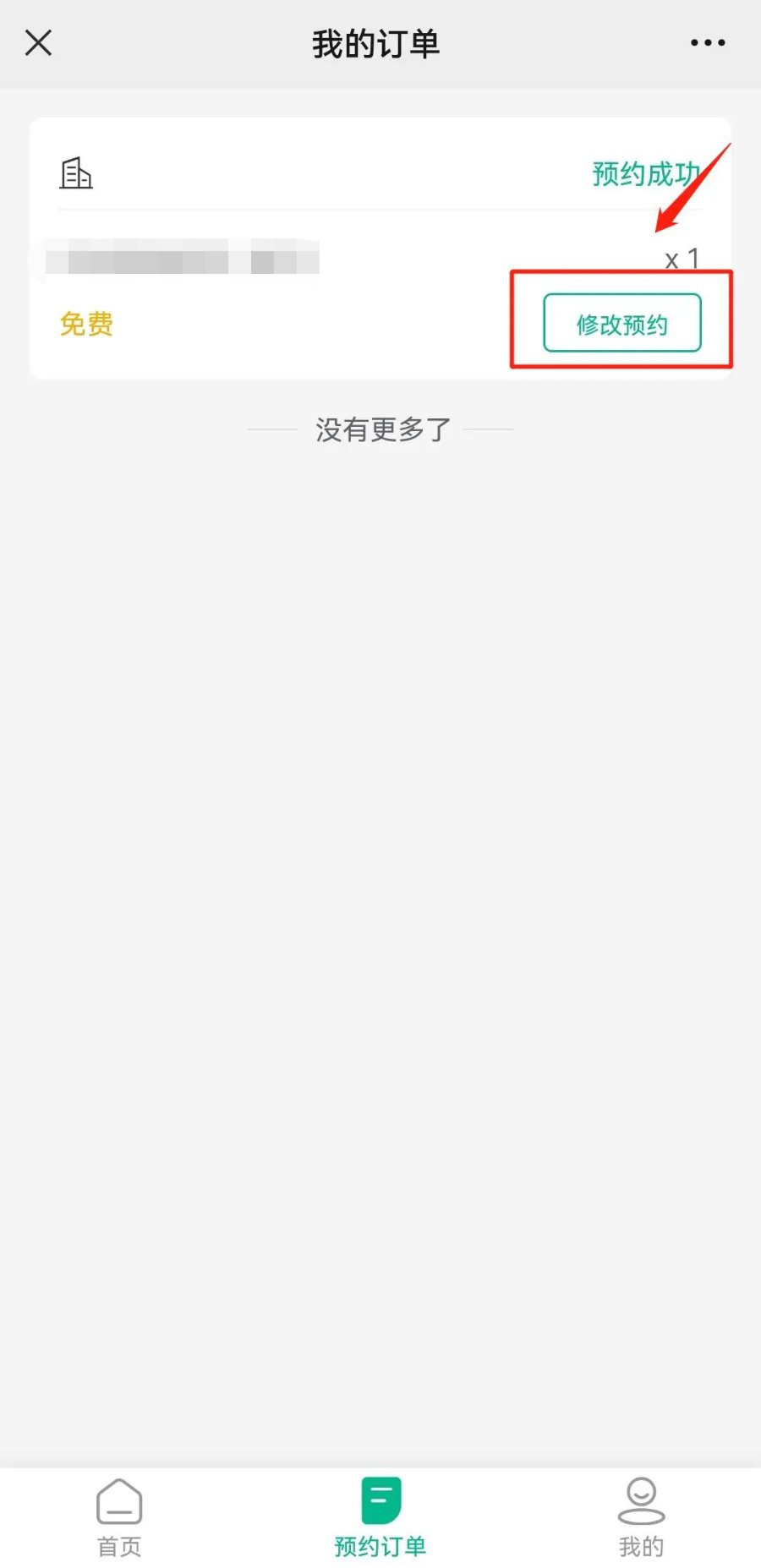Go to the 我的 tab

click(x=641, y=1517)
